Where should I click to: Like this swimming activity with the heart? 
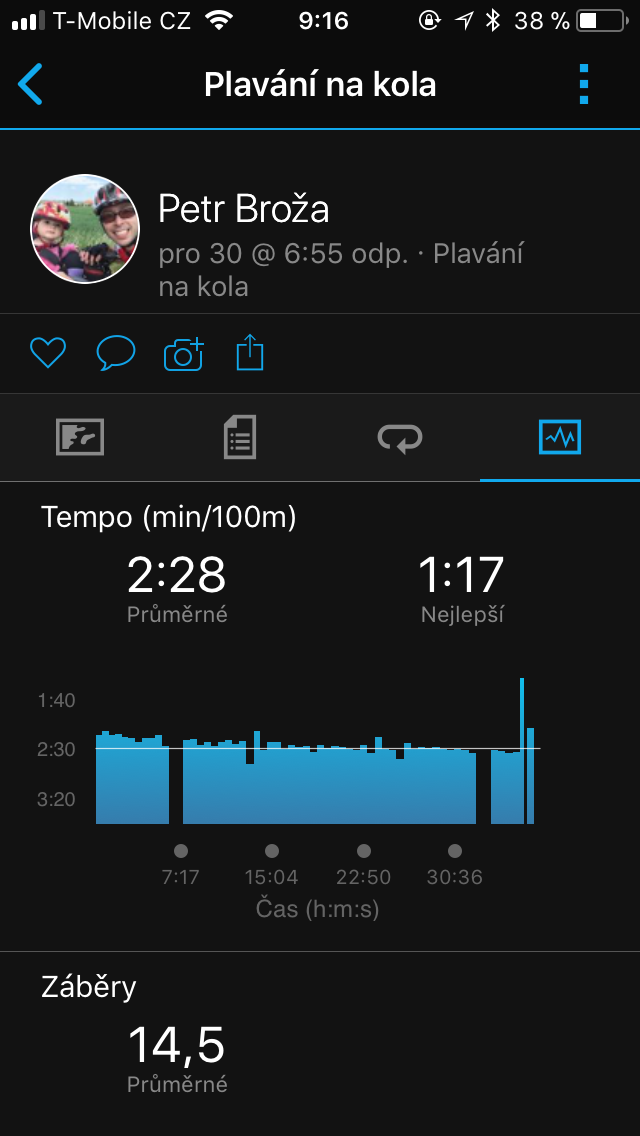point(47,353)
